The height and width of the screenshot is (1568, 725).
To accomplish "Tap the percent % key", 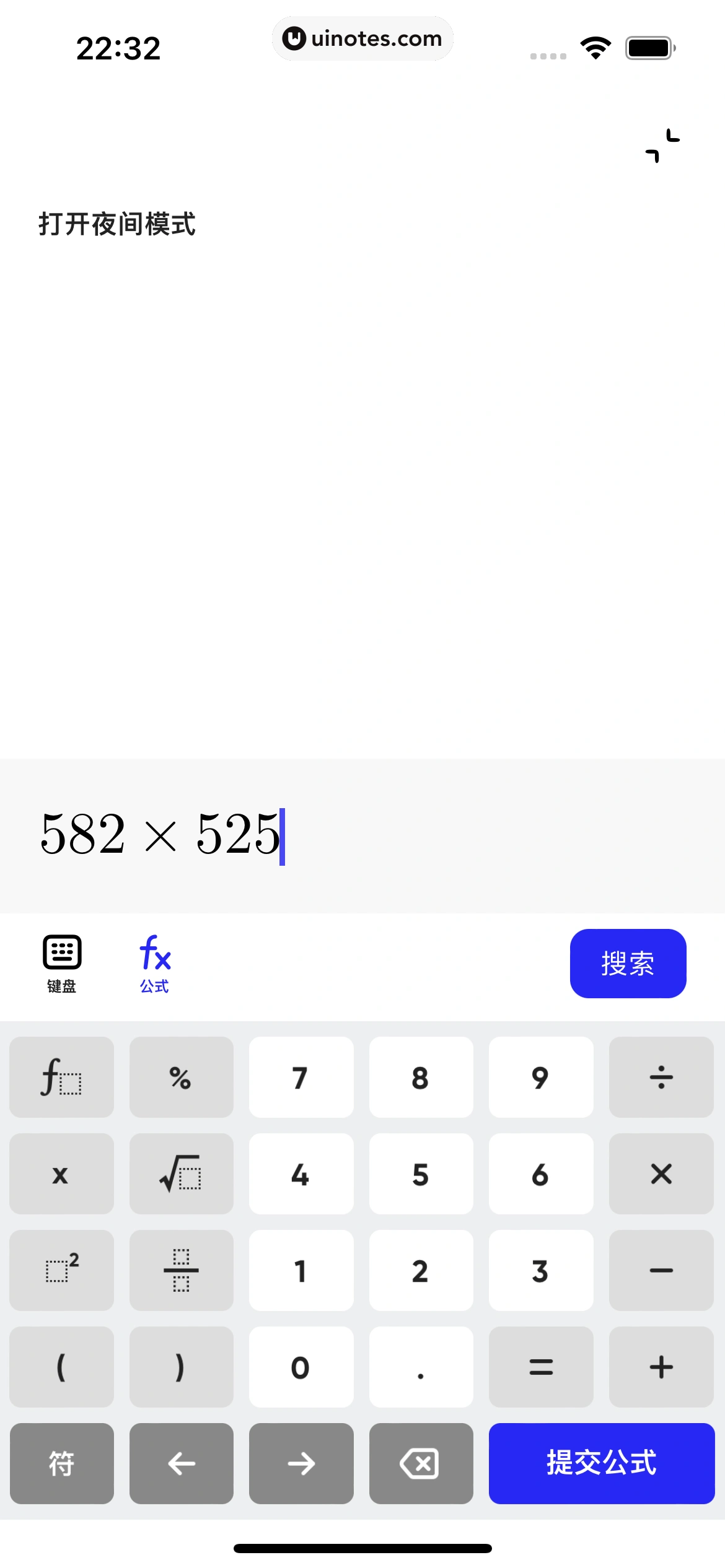I will (x=182, y=1078).
